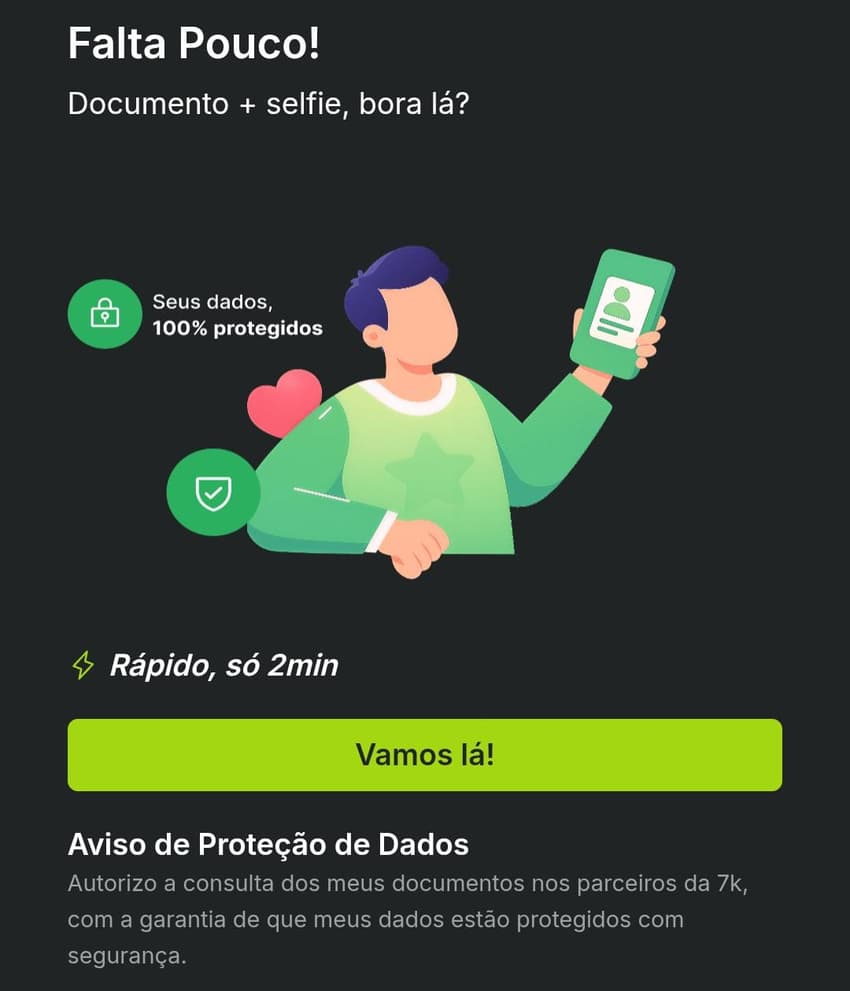Click the 'Seus dados, 100% protegidos' label

pyautogui.click(x=236, y=314)
